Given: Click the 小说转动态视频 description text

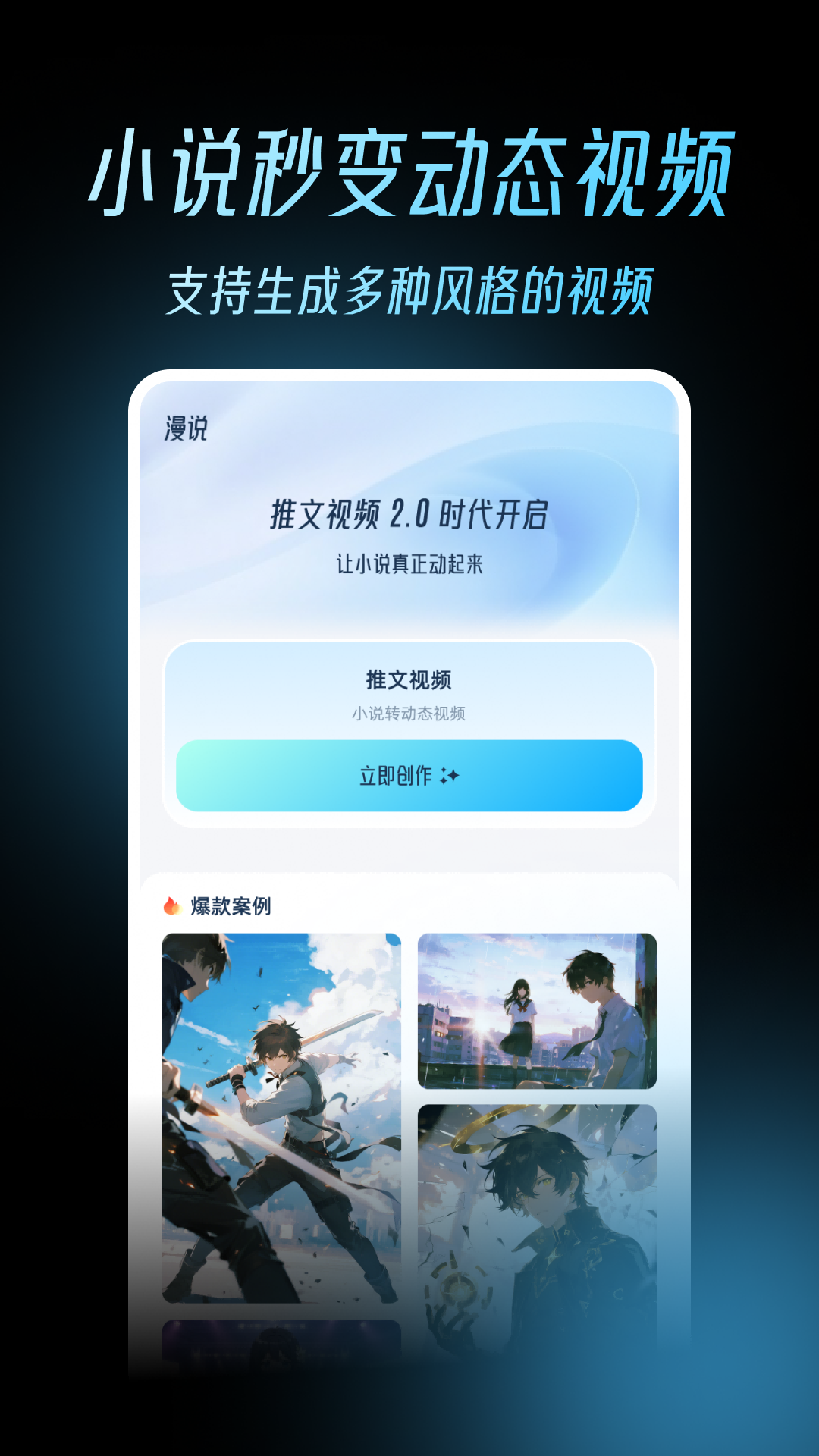Looking at the screenshot, I should 409,713.
